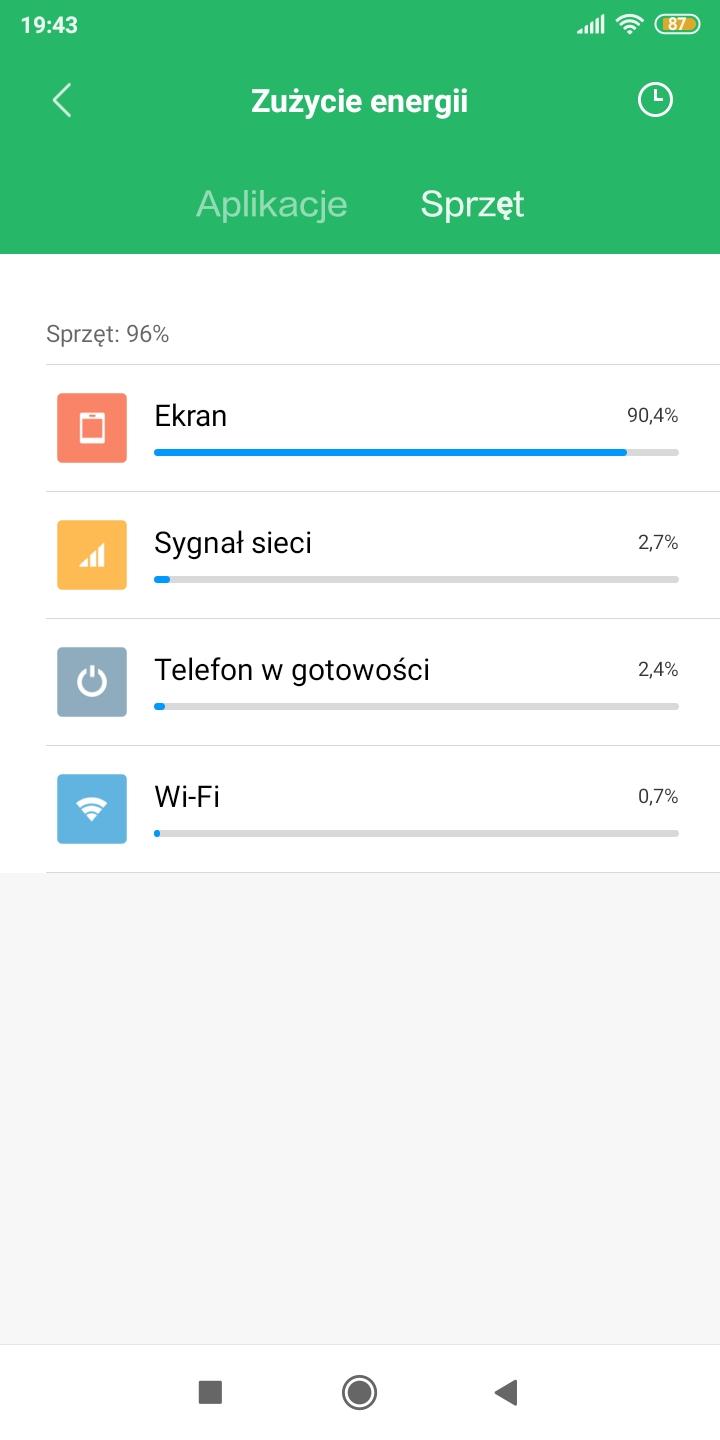This screenshot has width=720, height=1440.
Task: Open recent apps with square button
Action: point(210,1392)
